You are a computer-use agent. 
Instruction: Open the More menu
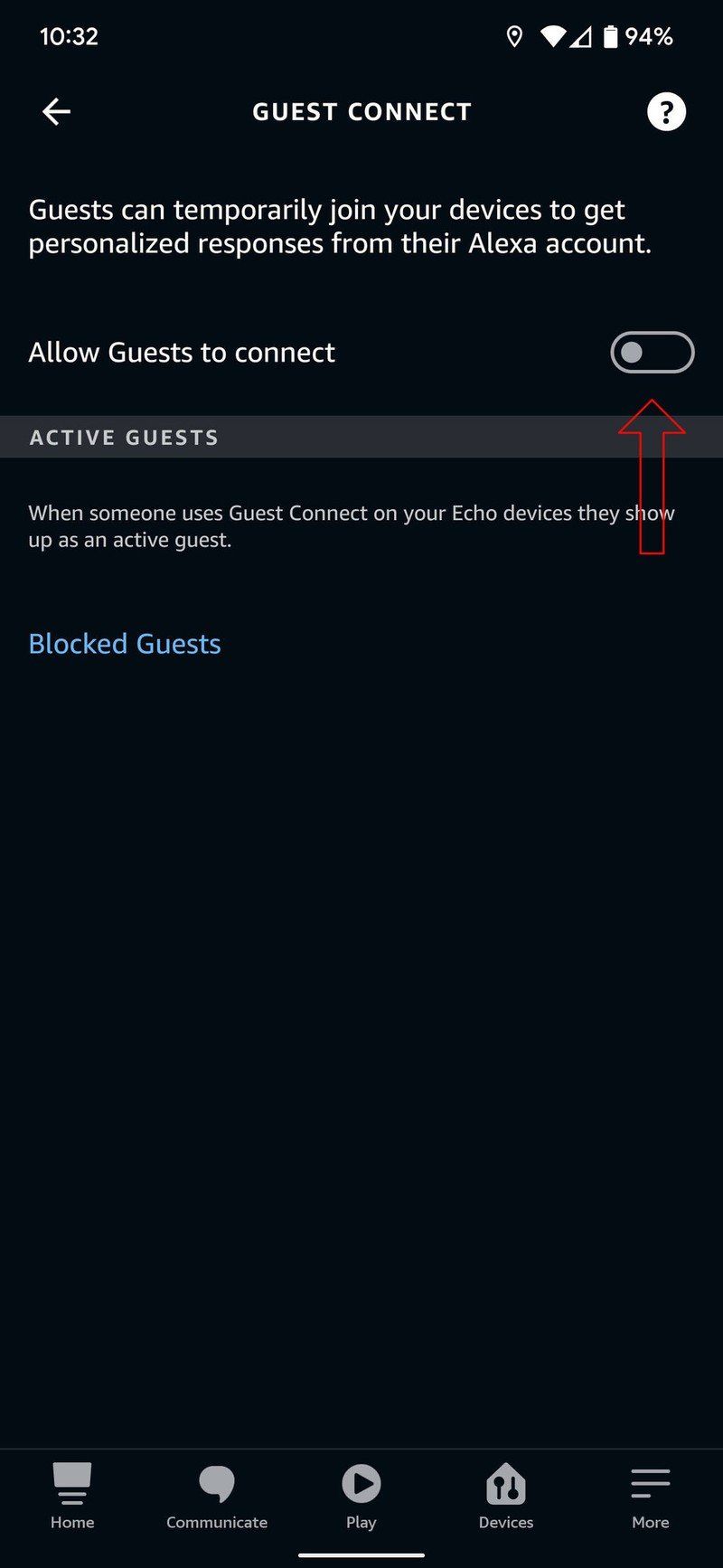[650, 1492]
